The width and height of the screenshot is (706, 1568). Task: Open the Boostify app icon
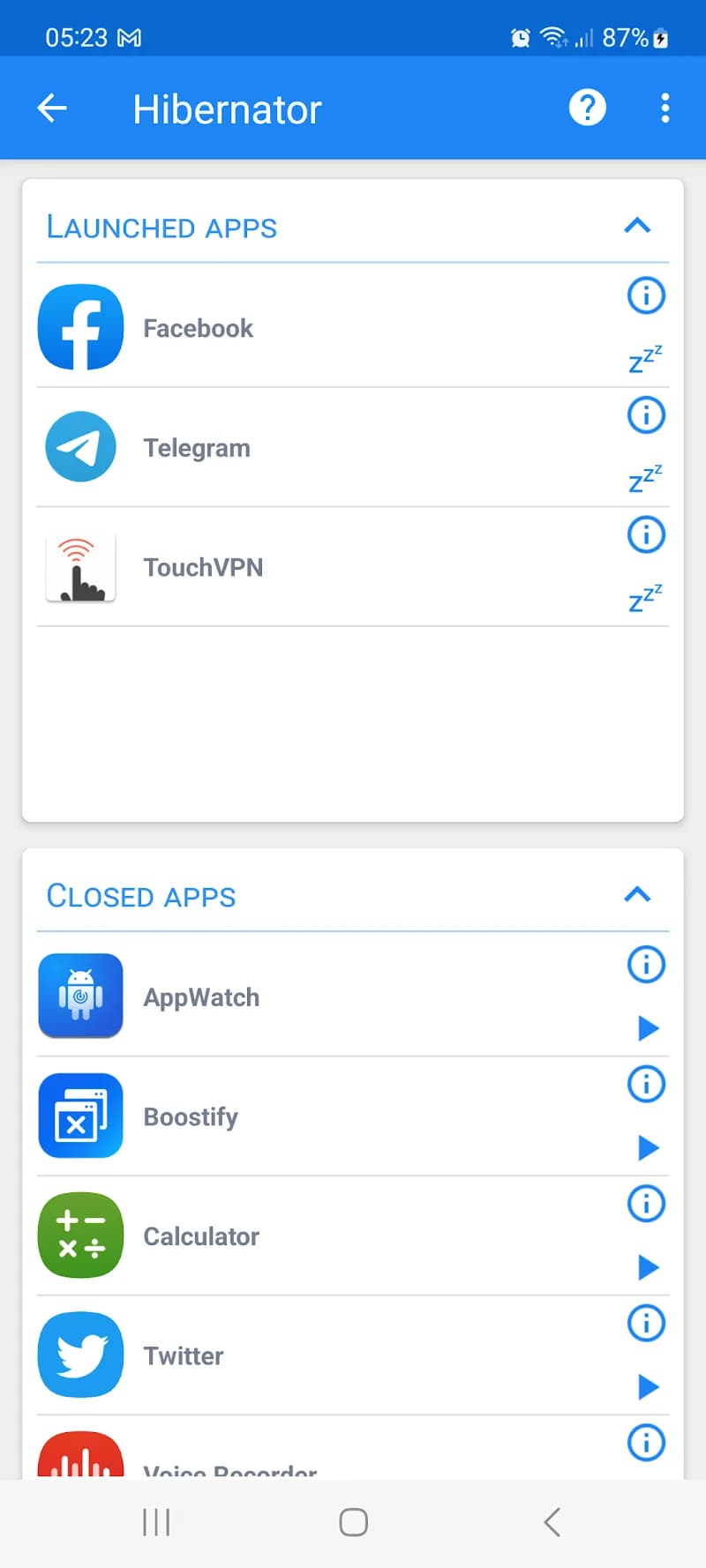point(80,1116)
